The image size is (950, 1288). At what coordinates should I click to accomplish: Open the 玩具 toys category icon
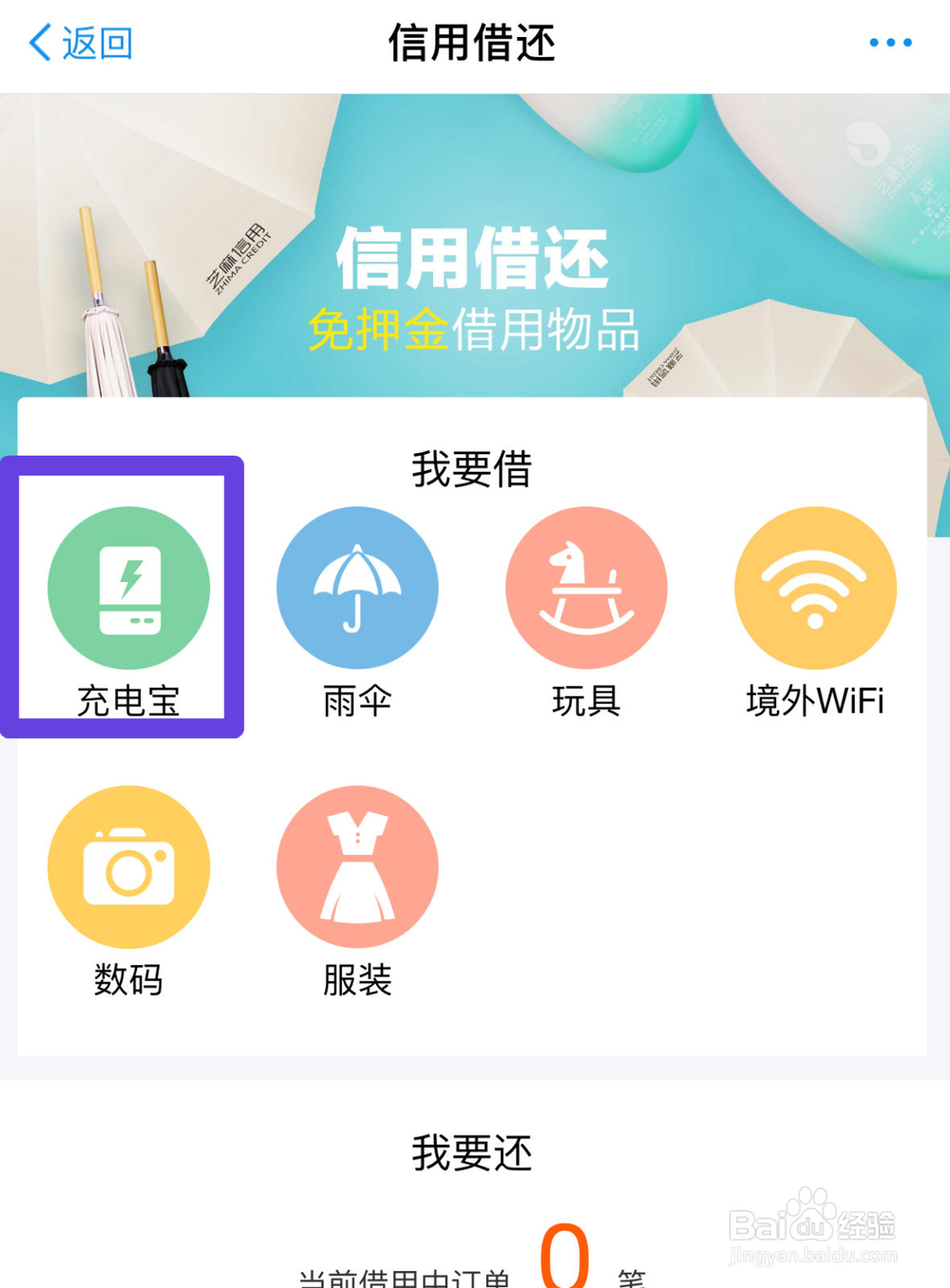586,587
